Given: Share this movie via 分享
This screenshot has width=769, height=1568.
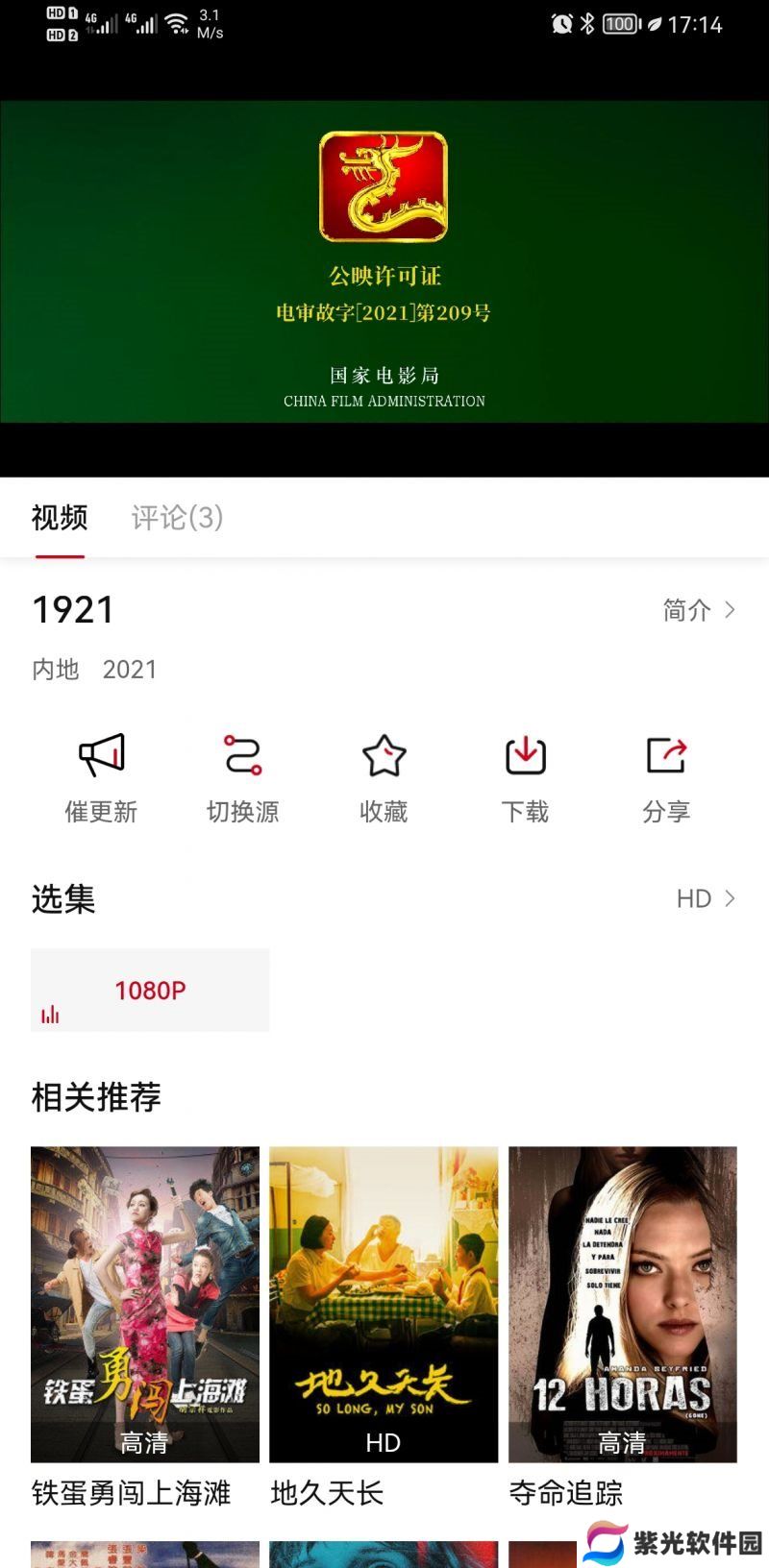Looking at the screenshot, I should point(666,777).
